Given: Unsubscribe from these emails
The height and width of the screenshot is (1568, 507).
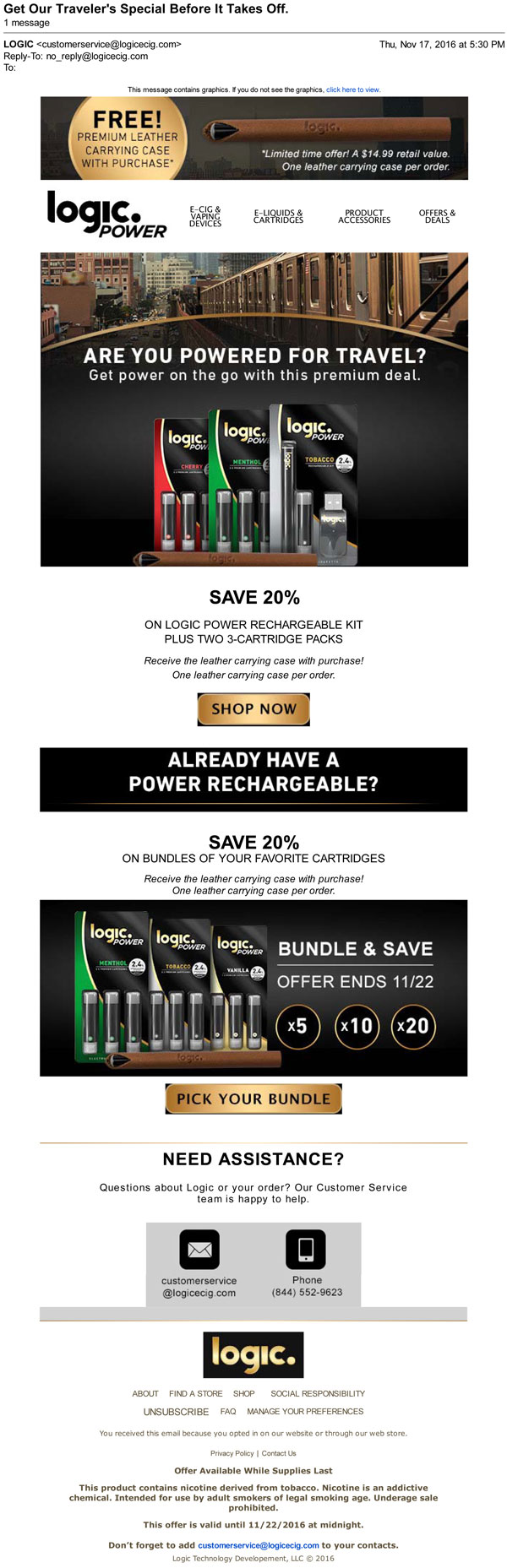Looking at the screenshot, I should pos(176,1412).
